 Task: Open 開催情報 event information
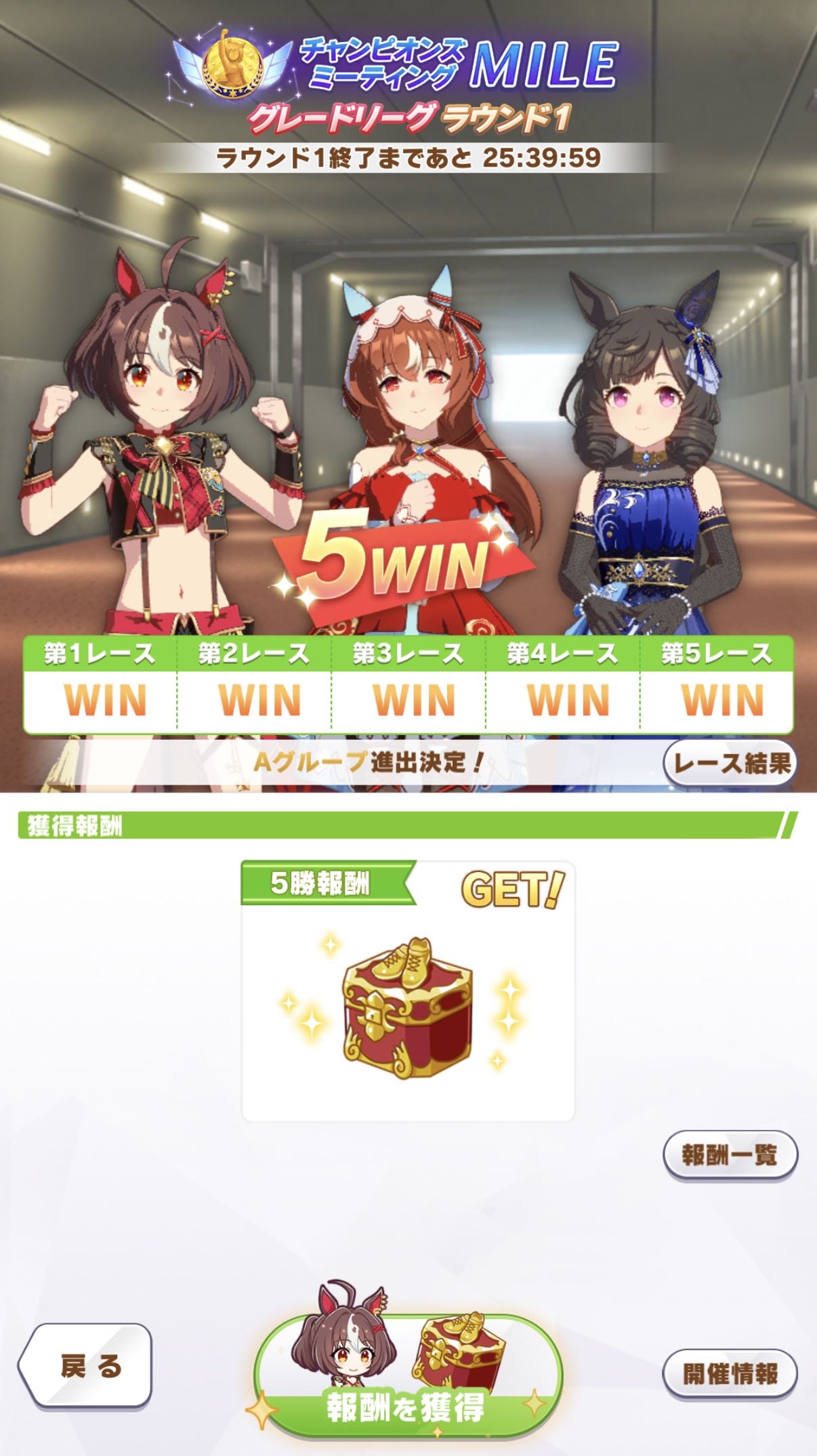[x=730, y=1373]
